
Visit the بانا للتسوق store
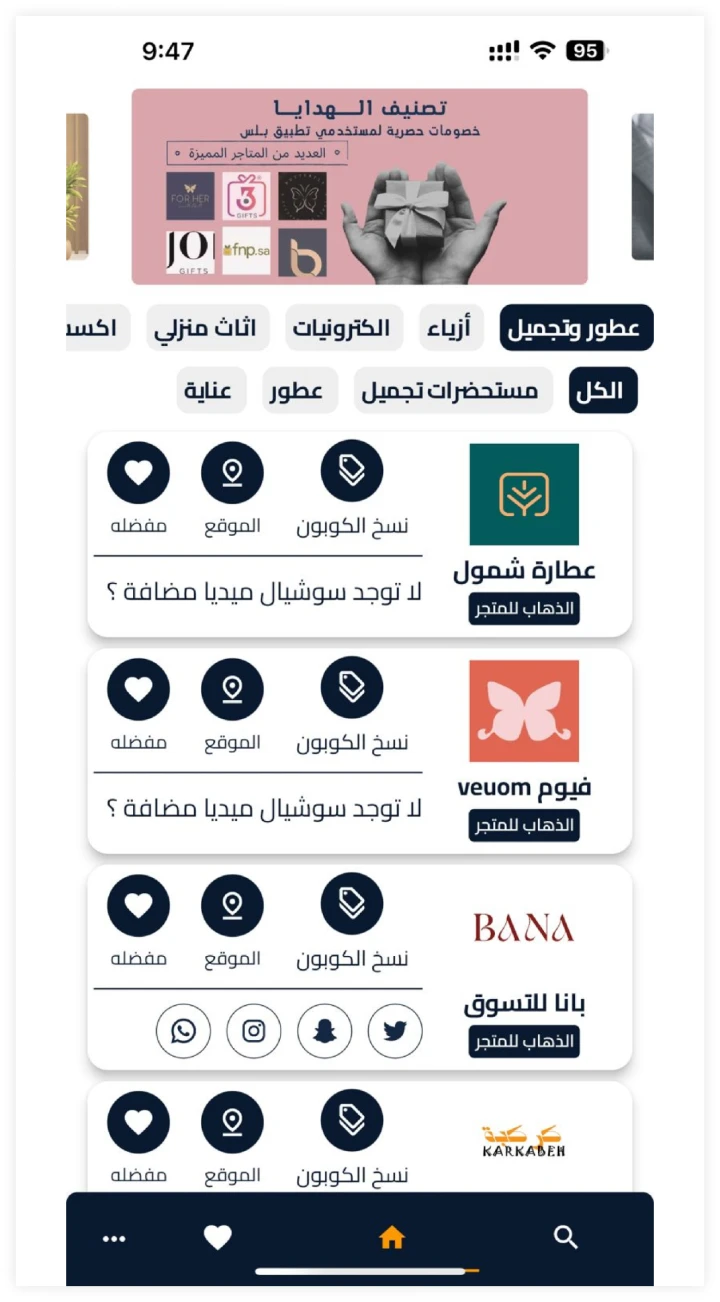pyautogui.click(x=524, y=1041)
